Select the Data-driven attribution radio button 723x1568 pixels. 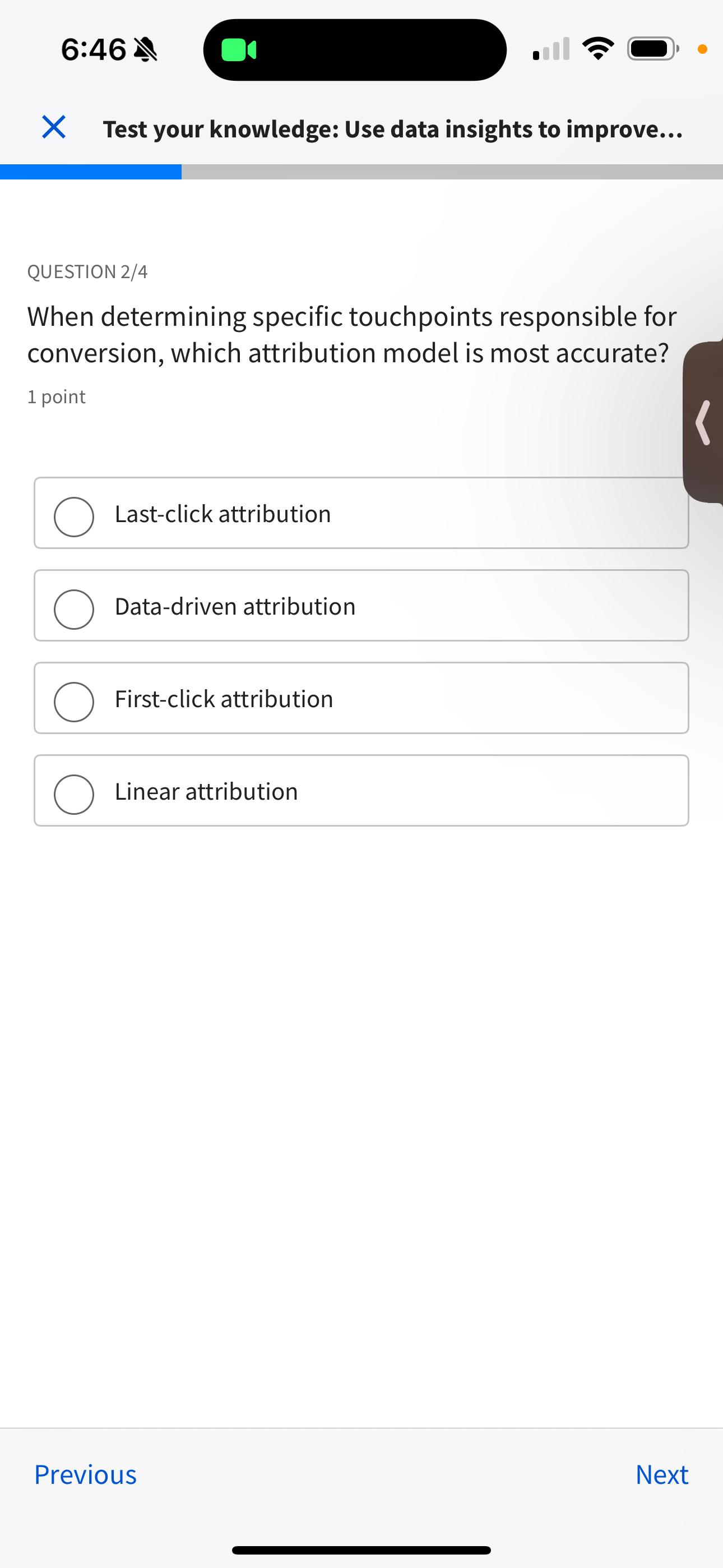coord(73,608)
